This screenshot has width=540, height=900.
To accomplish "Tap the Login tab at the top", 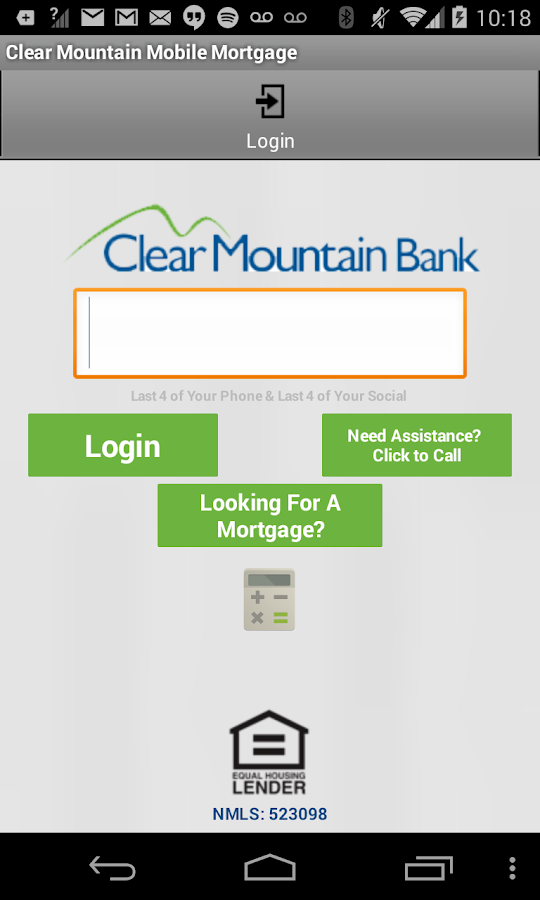I will tap(270, 114).
